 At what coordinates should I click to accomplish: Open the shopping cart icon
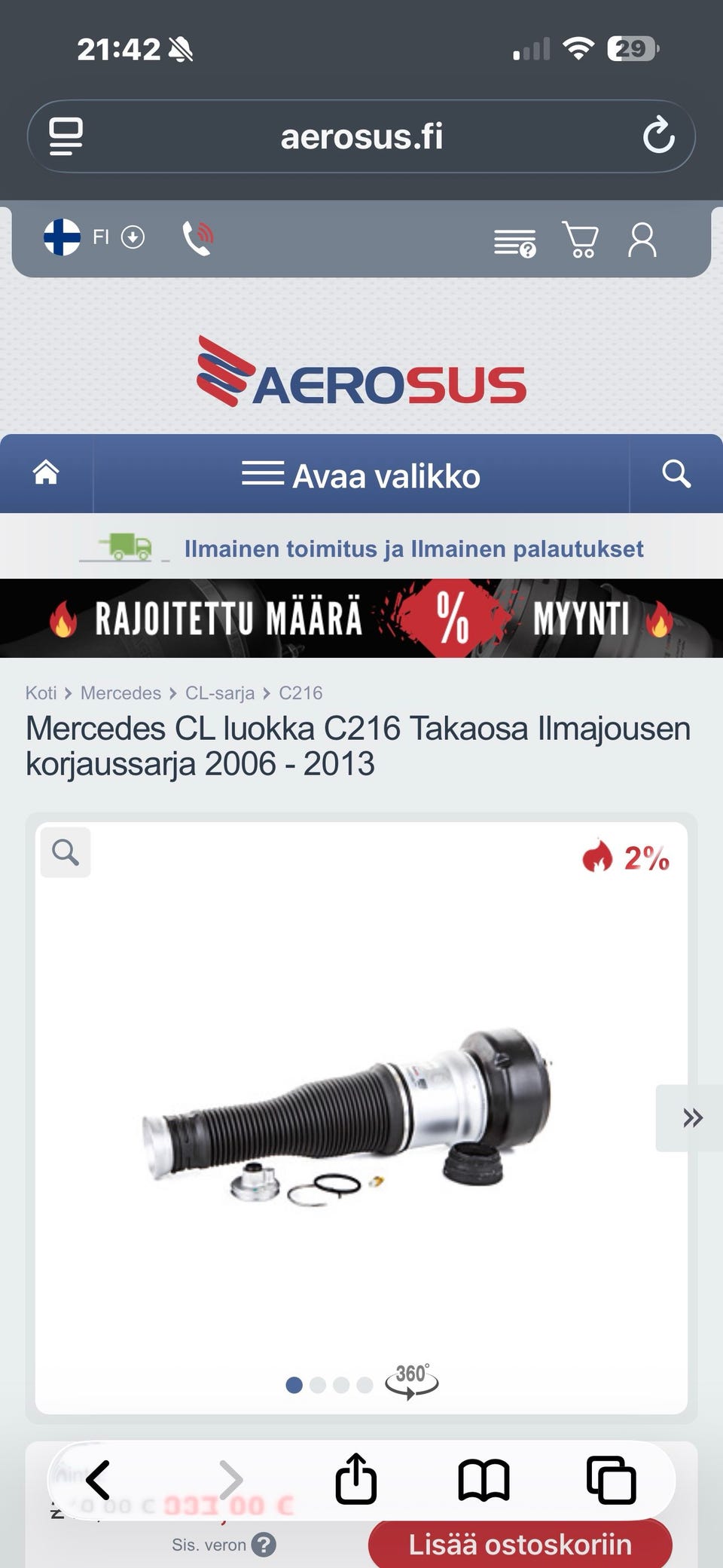click(580, 240)
